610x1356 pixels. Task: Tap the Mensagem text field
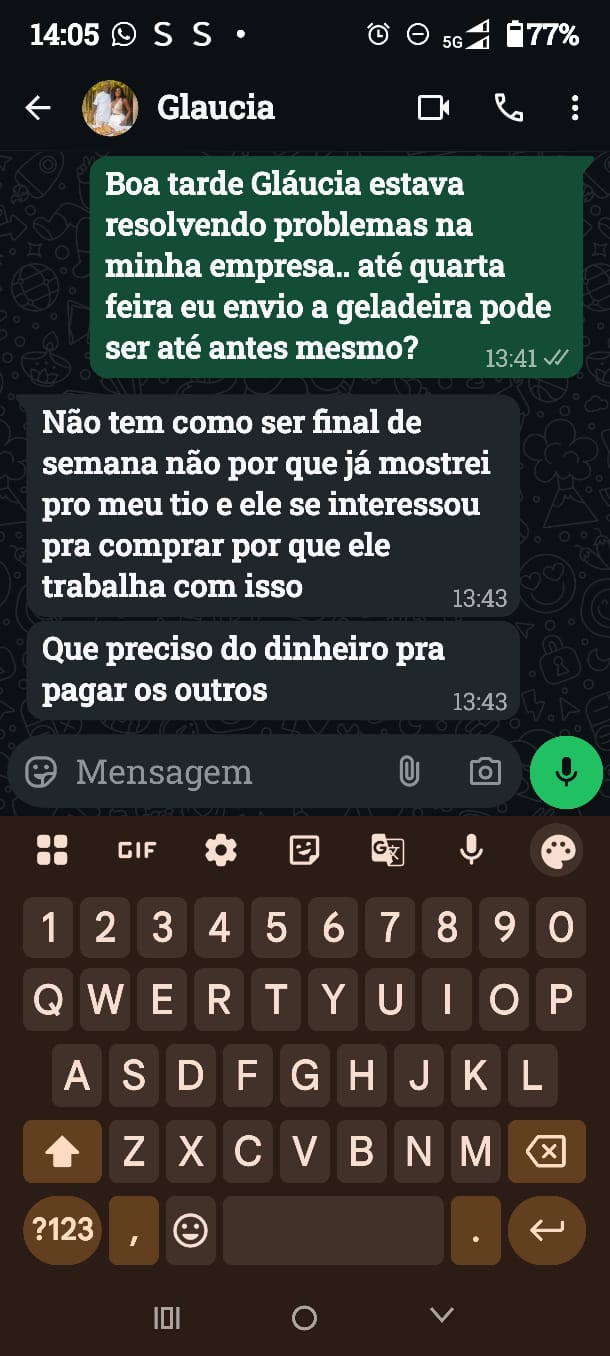click(x=220, y=772)
